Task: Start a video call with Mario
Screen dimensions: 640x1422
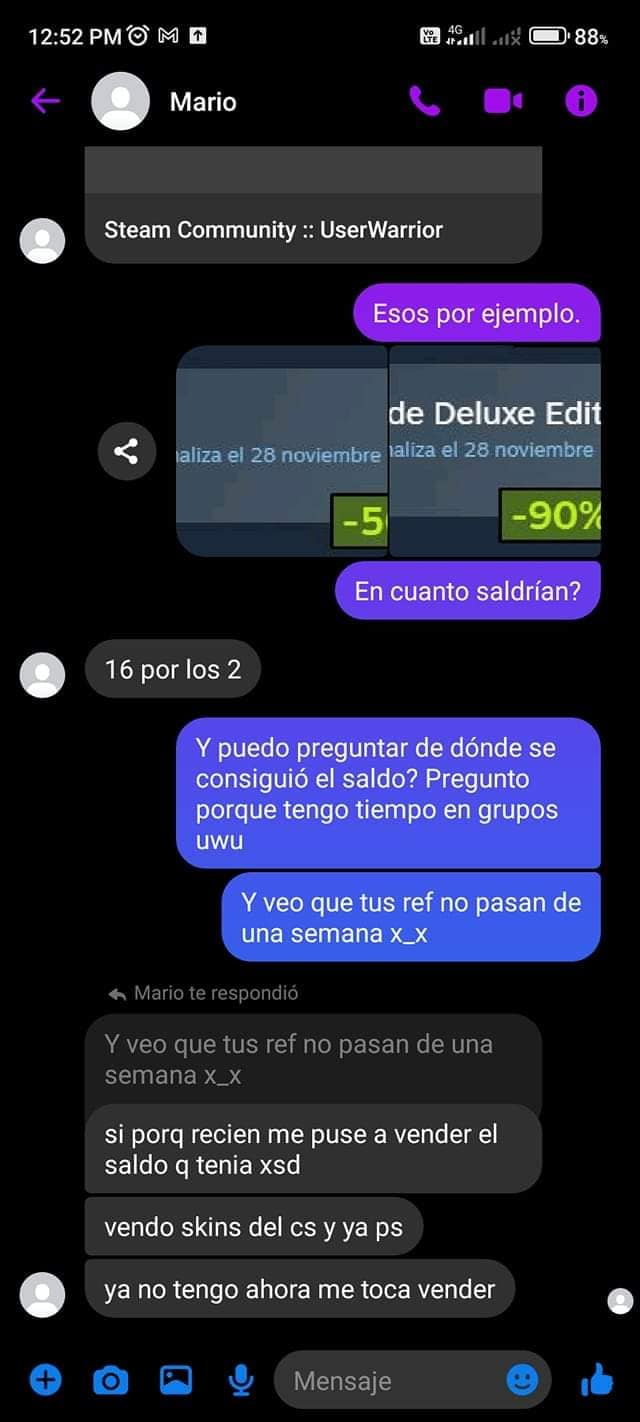Action: [503, 101]
